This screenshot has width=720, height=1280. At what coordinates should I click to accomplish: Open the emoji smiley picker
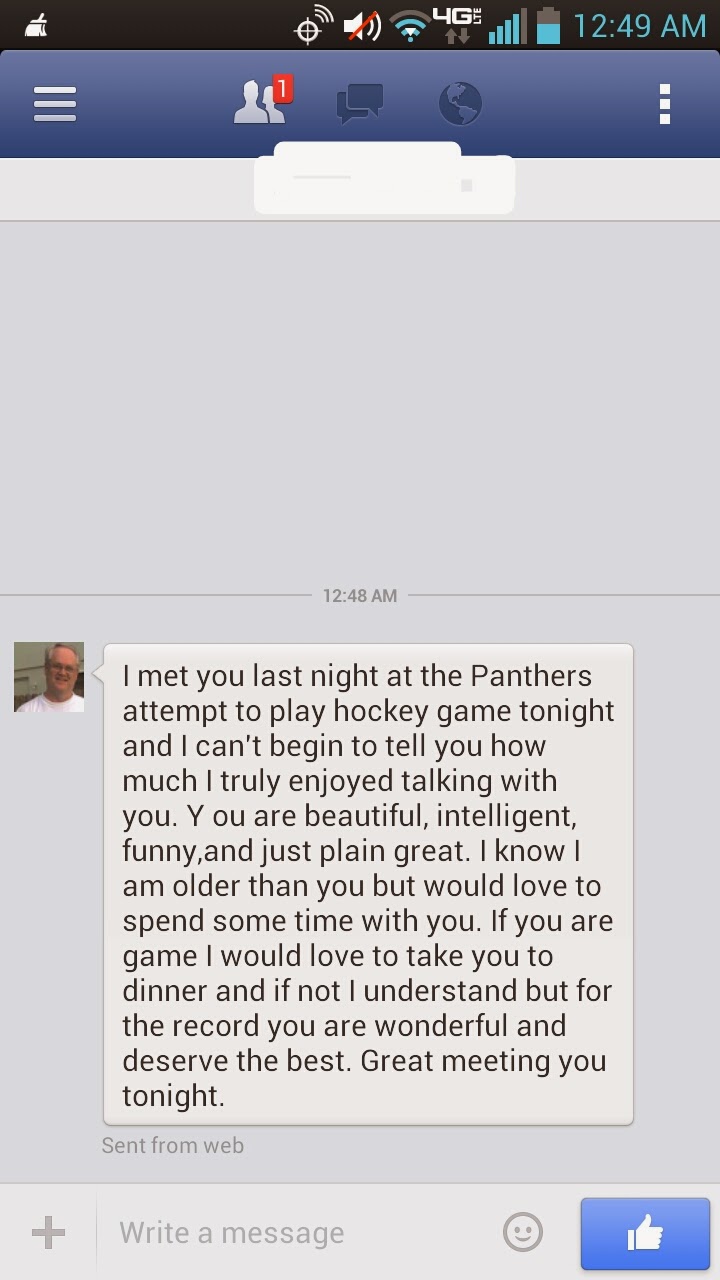pyautogui.click(x=523, y=1232)
